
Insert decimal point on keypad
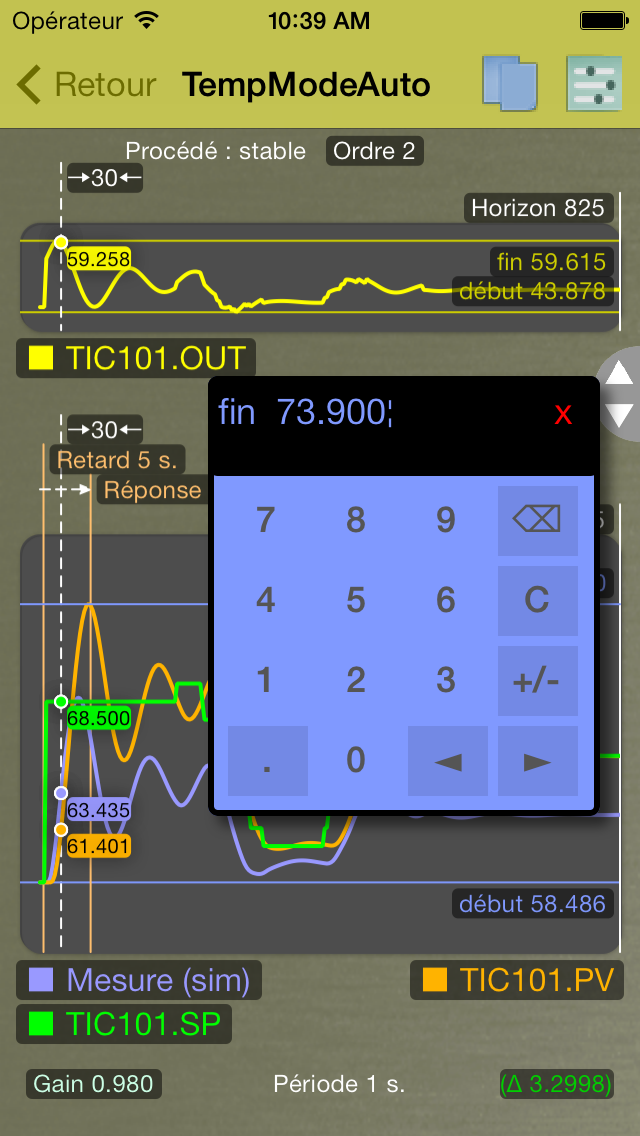coord(267,760)
